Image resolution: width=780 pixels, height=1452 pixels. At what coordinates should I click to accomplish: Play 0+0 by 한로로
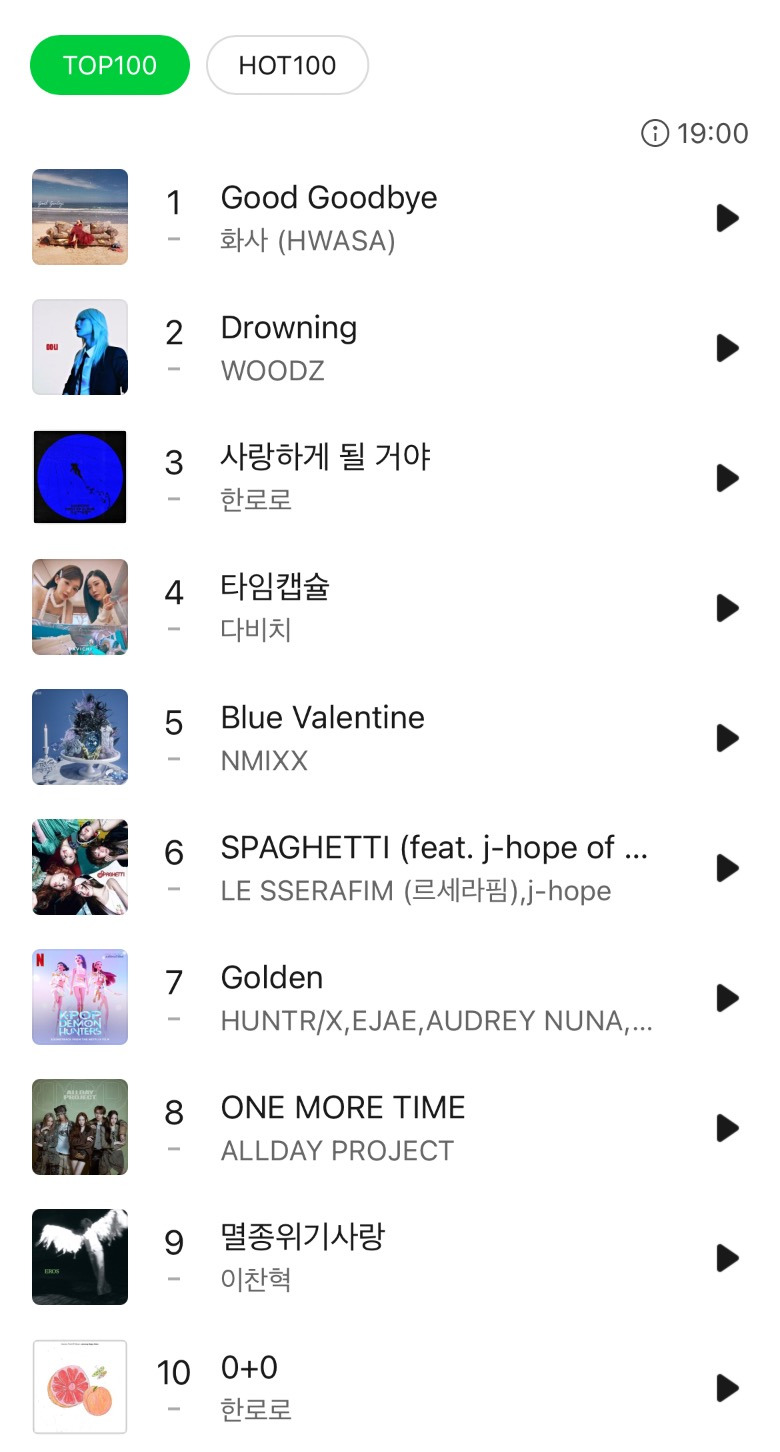coord(727,1388)
